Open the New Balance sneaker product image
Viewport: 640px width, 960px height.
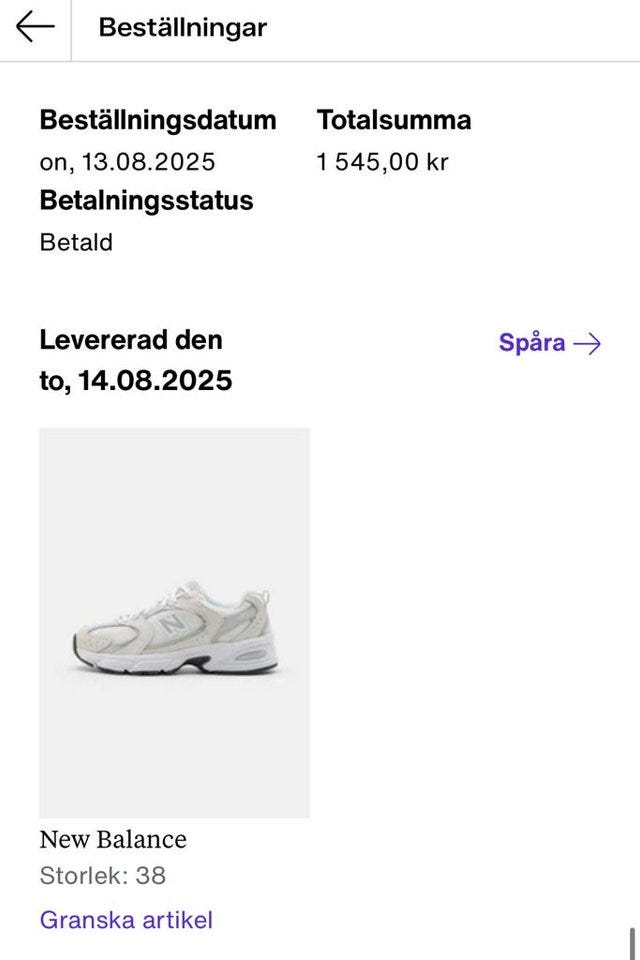click(174, 622)
